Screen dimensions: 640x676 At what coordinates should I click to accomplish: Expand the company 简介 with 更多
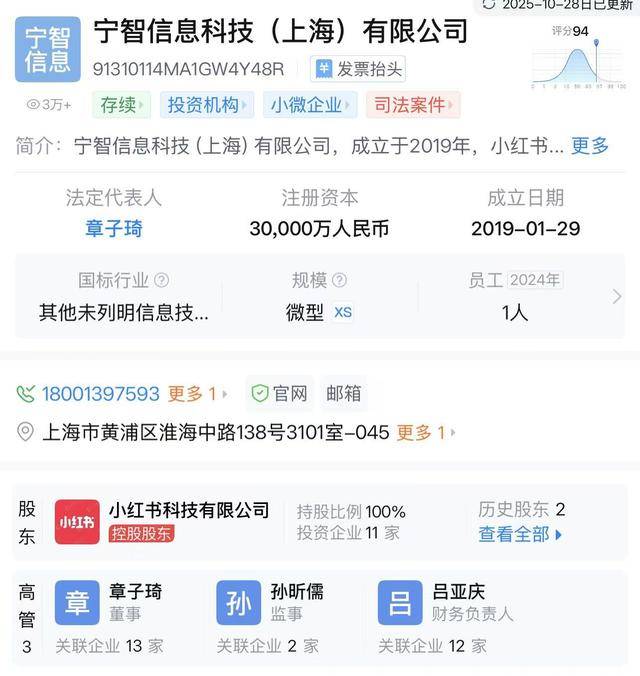590,146
